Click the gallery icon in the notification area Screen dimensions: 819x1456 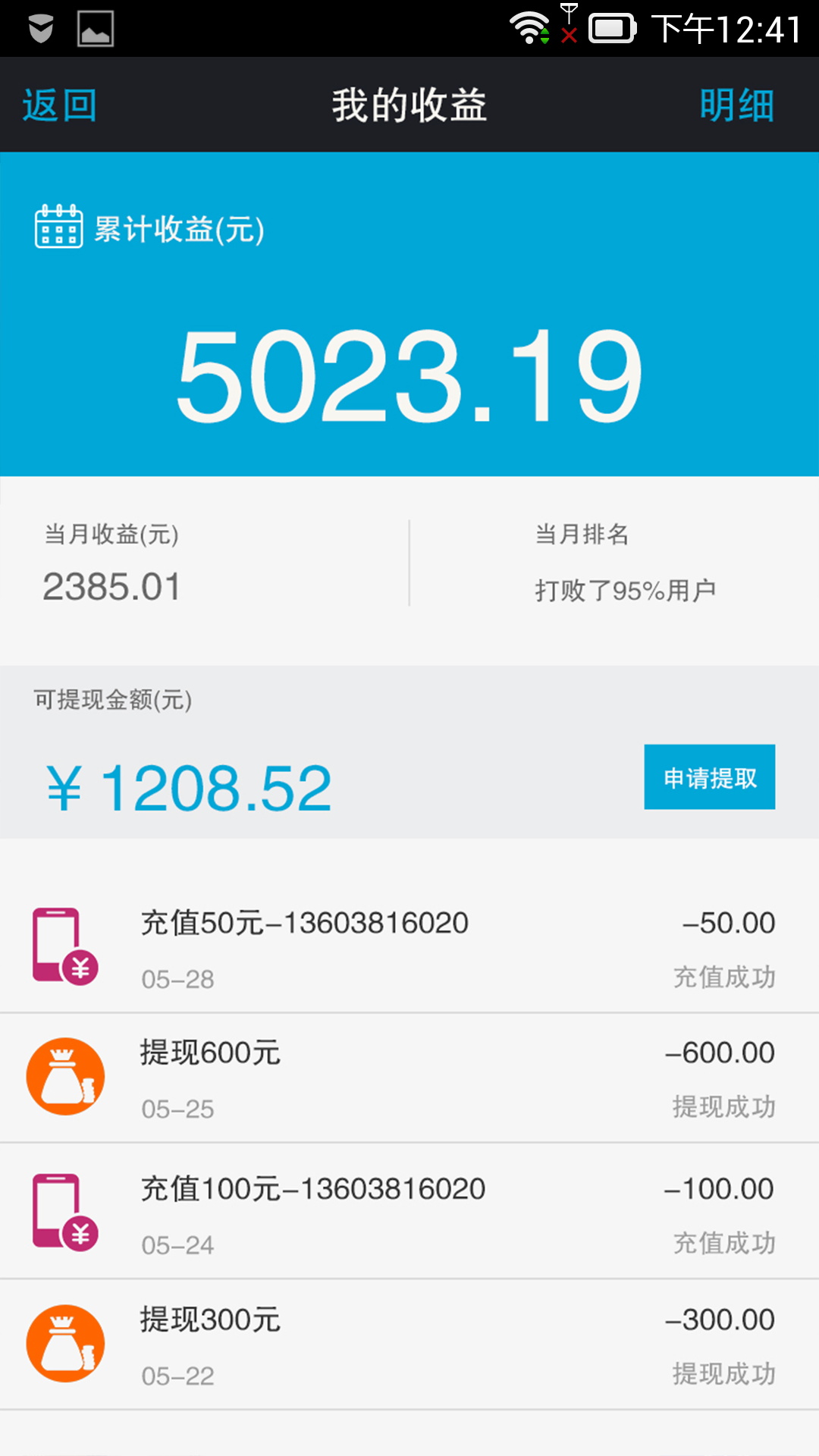click(97, 28)
